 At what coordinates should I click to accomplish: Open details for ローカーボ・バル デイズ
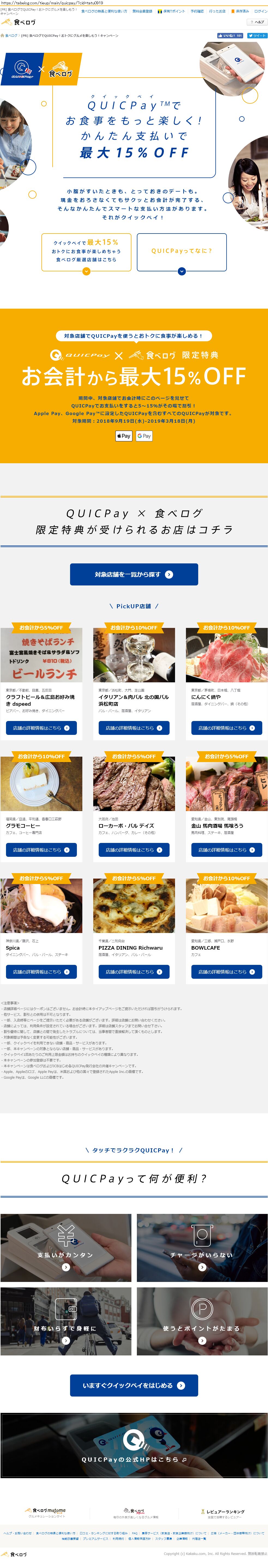coord(134,849)
